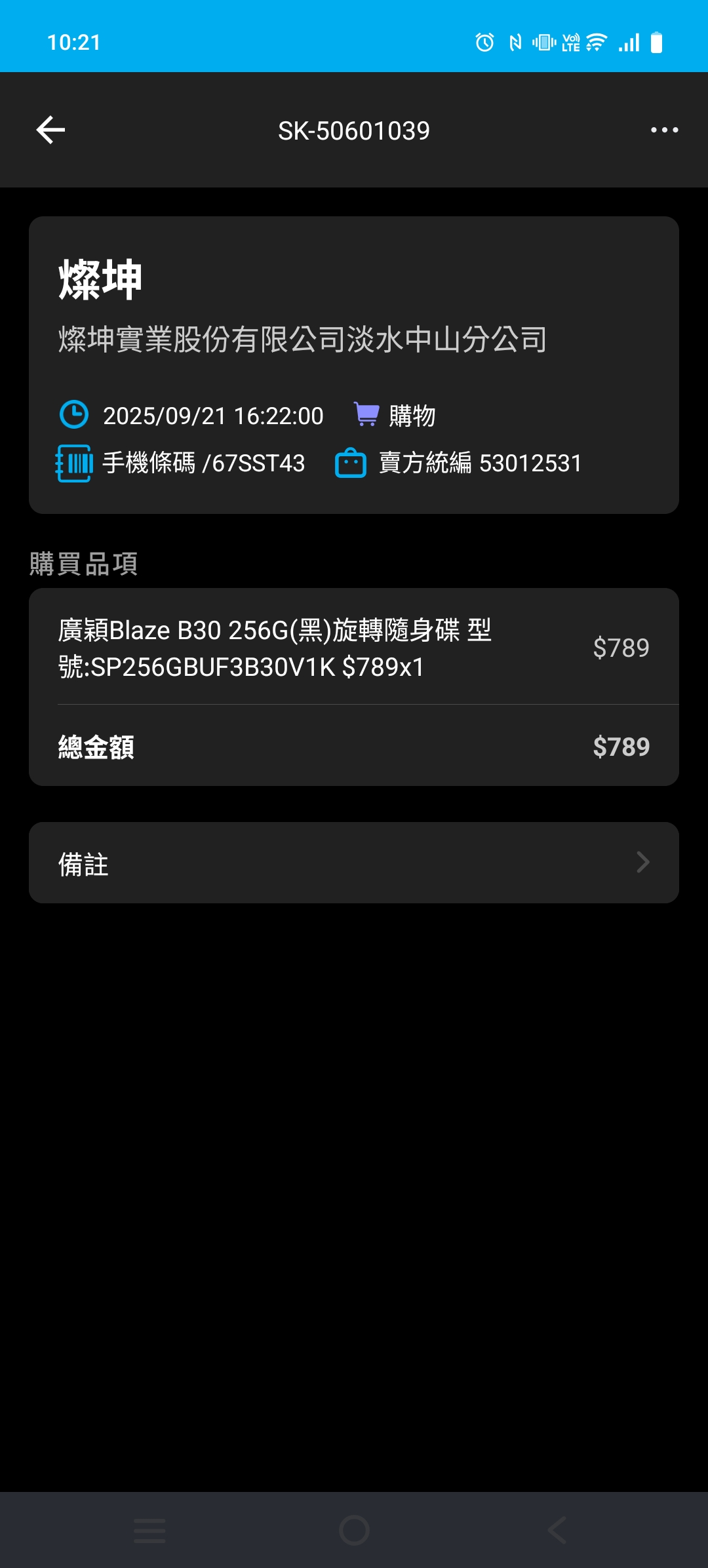Image resolution: width=708 pixels, height=1568 pixels.
Task: Open the three-dot overflow menu
Action: [x=664, y=130]
